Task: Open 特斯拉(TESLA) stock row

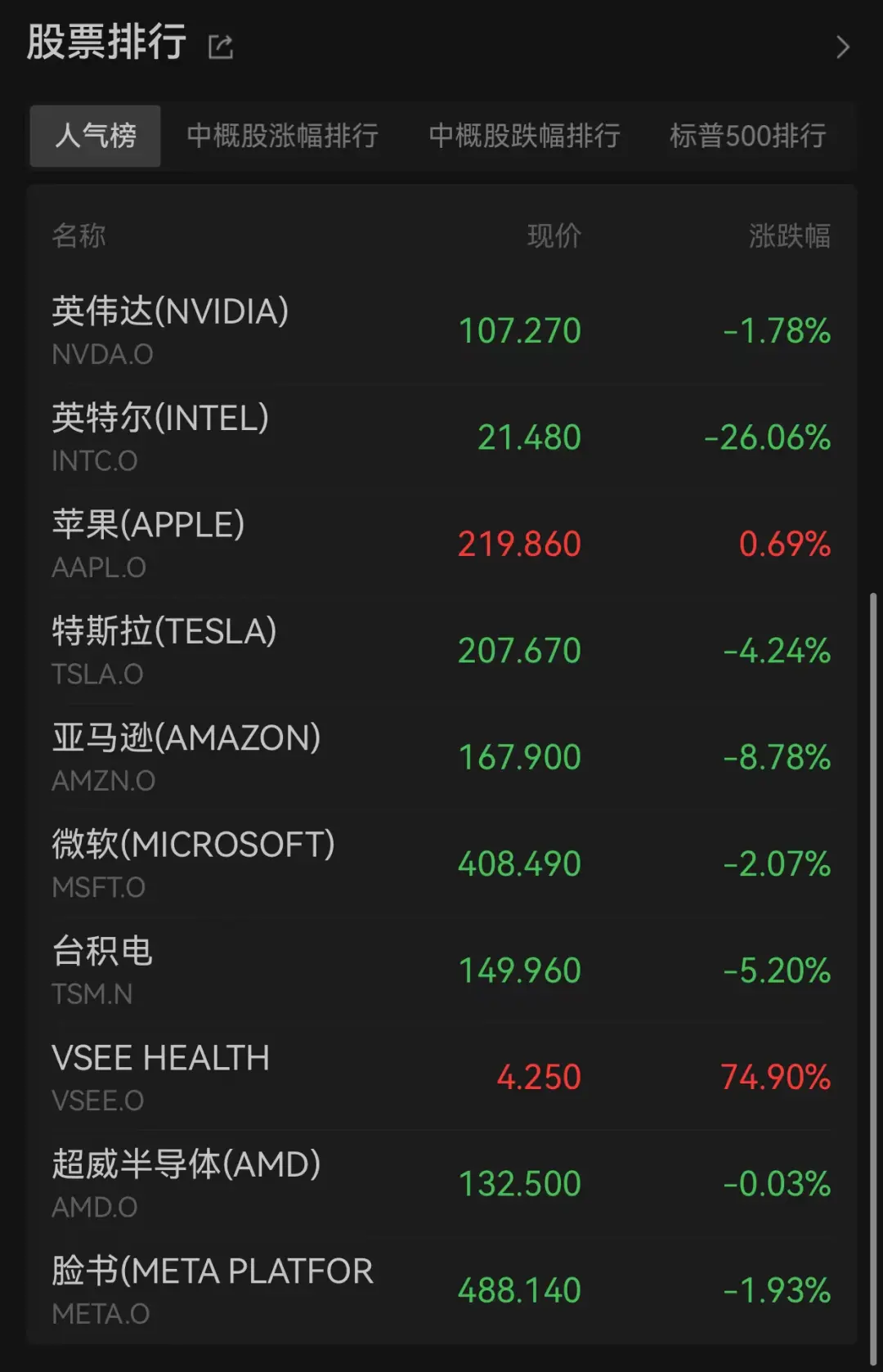Action: 441,651
